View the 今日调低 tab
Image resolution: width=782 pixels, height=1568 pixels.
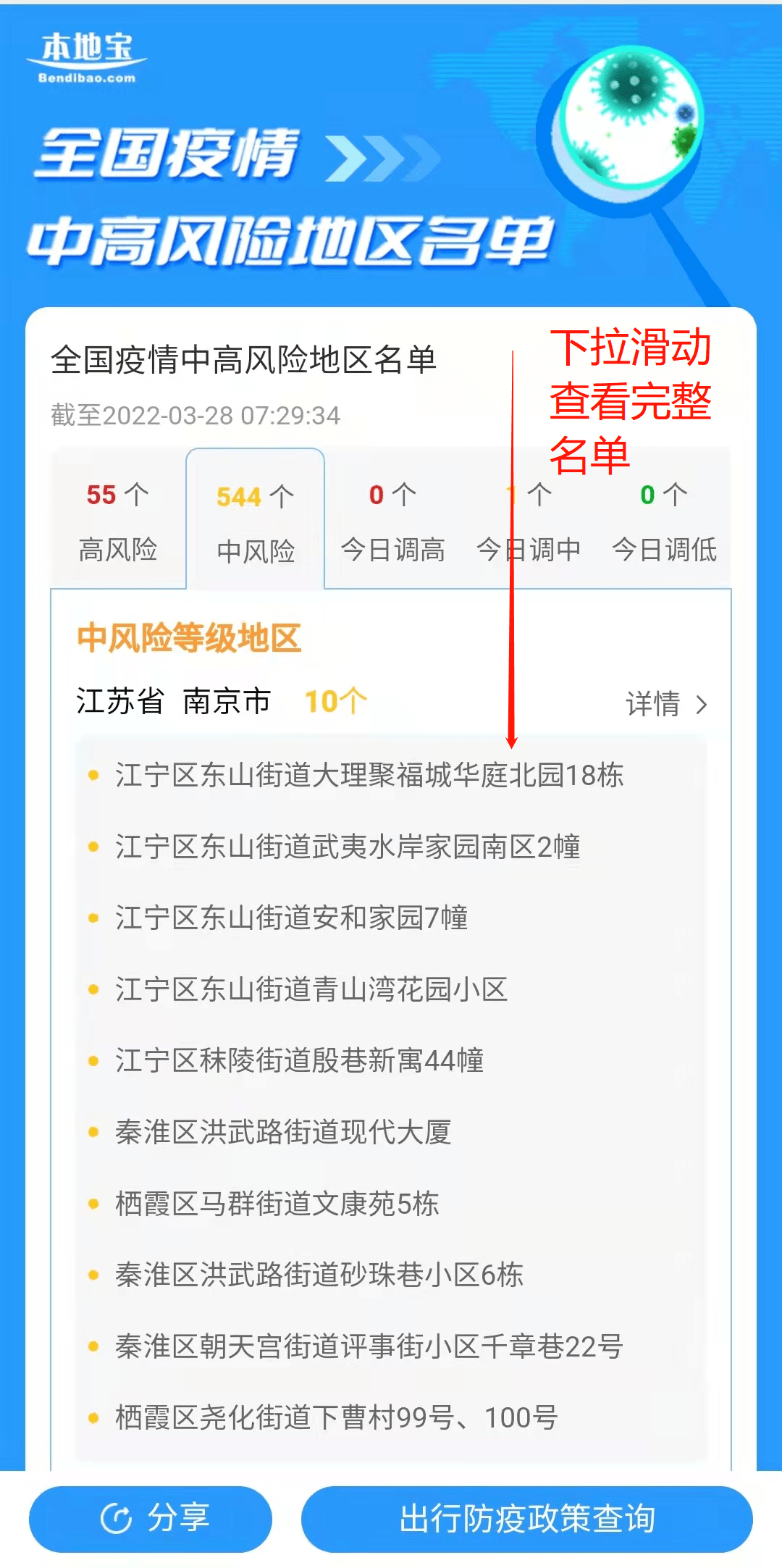point(664,521)
